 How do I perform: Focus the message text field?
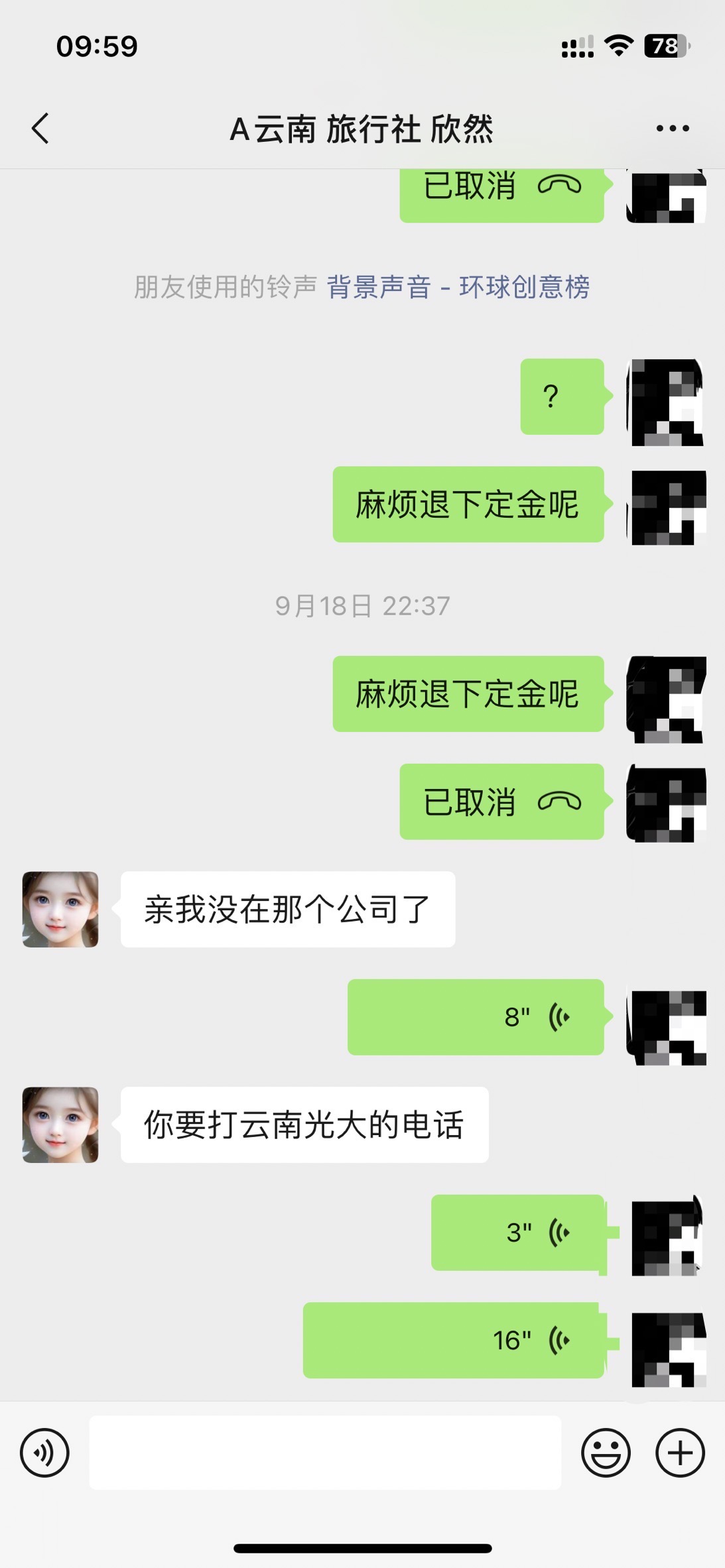tap(325, 1453)
